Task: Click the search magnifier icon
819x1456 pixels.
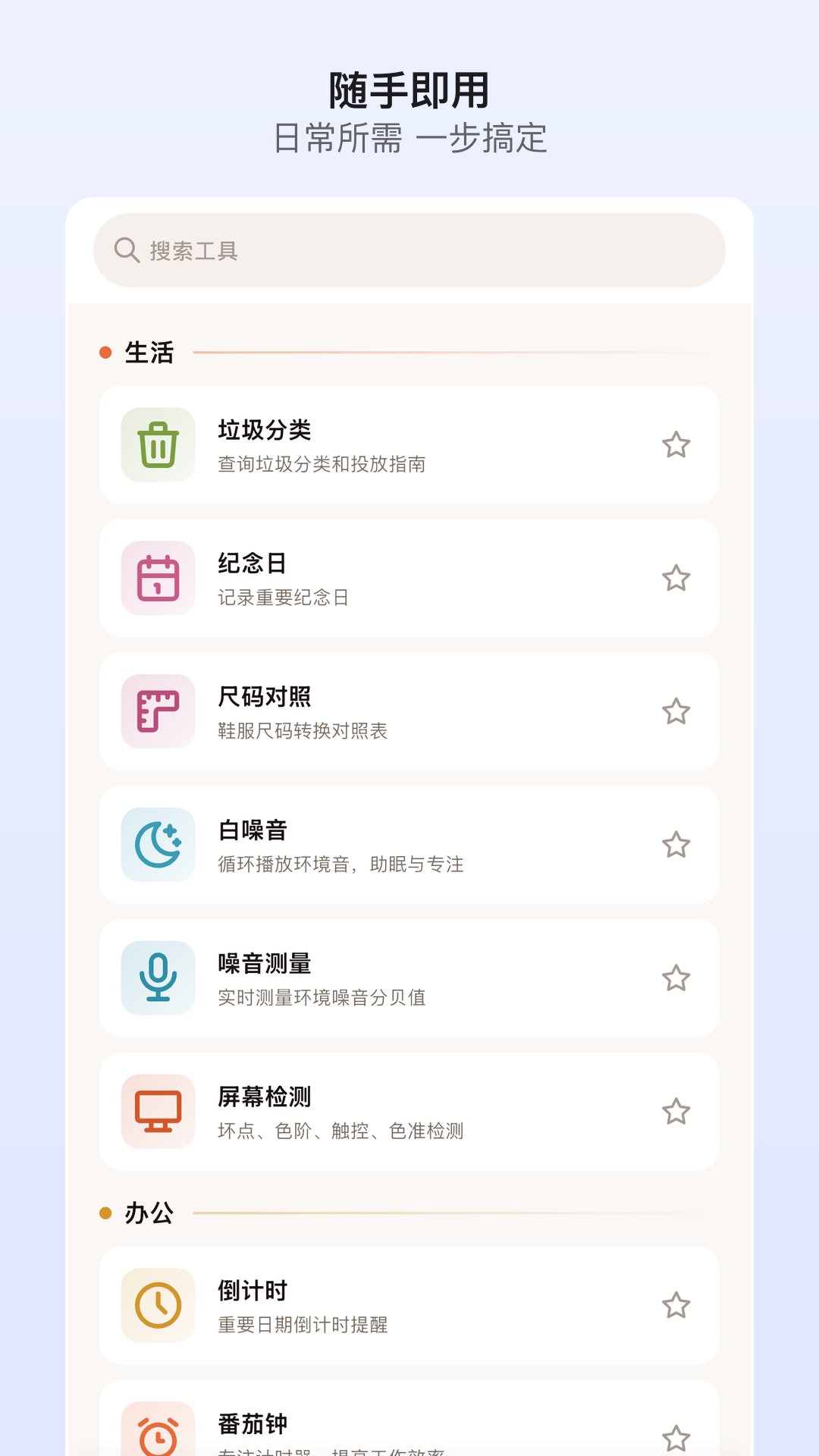Action: click(x=126, y=249)
